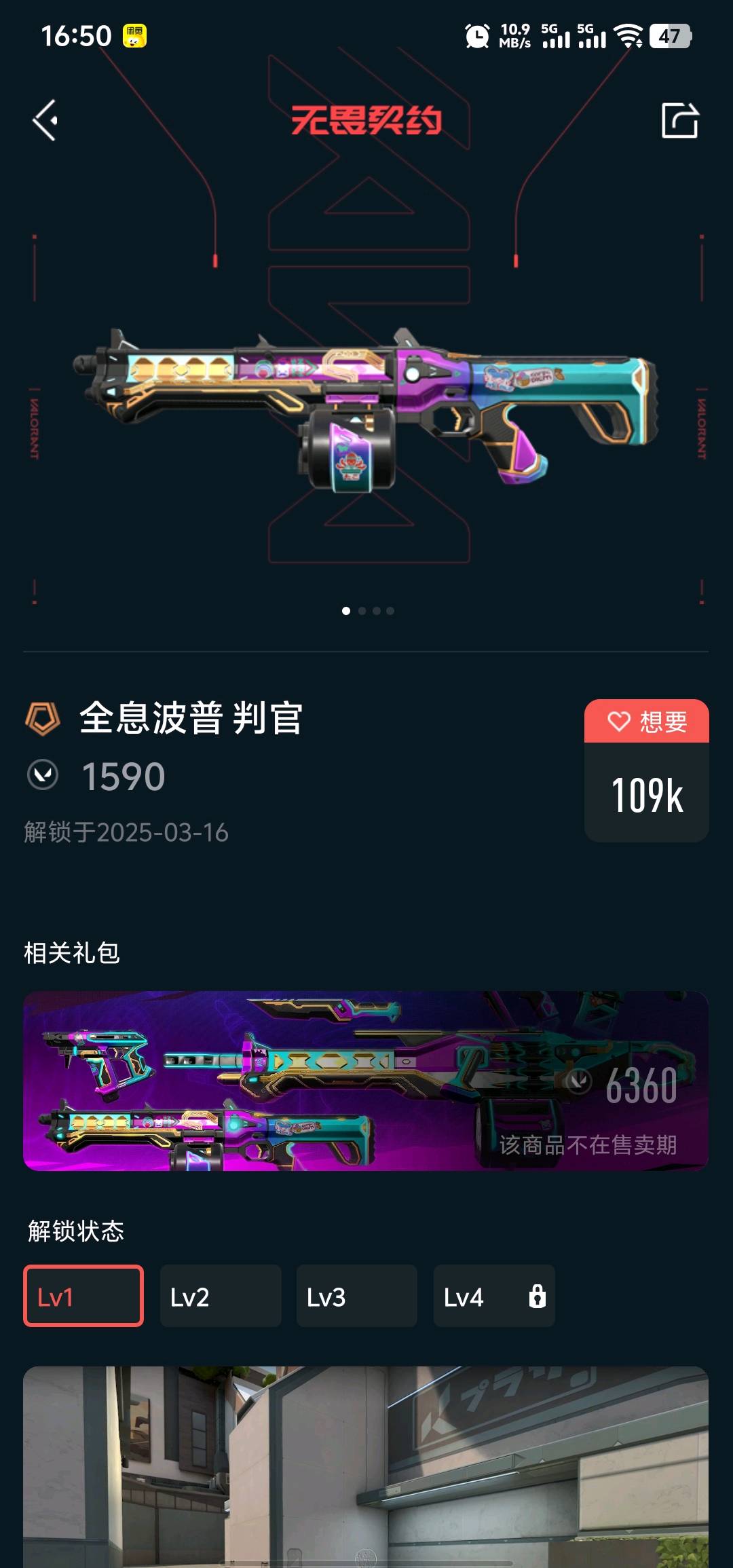733x1568 pixels.
Task: Switch to Lv2 unlock level
Action: pos(220,1296)
